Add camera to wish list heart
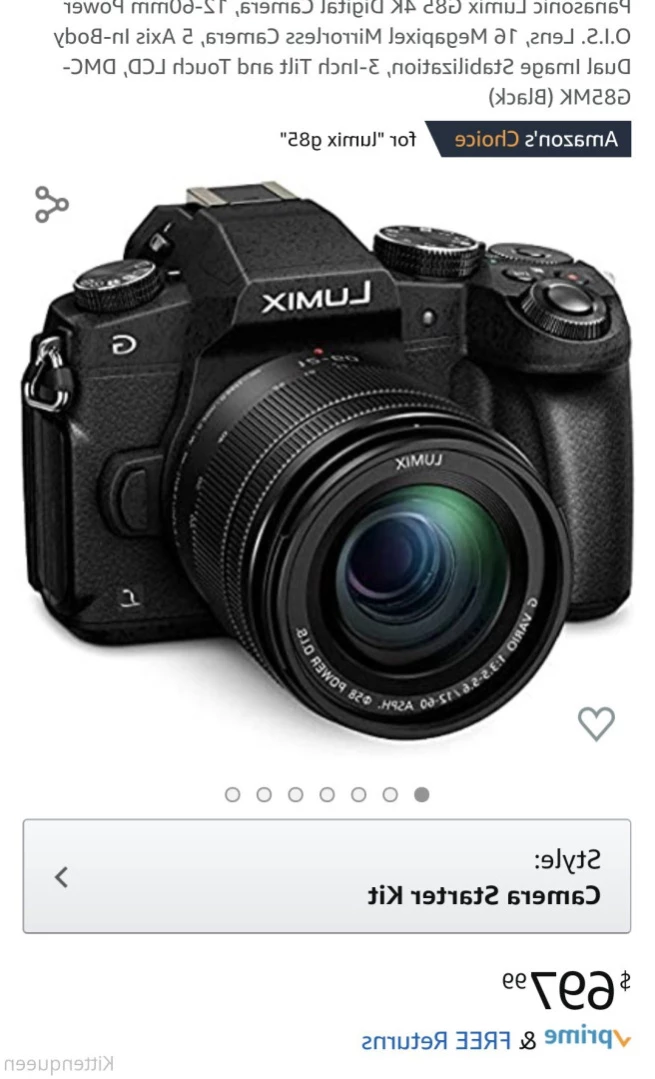Image resolution: width=655 pixels, height=1079 pixels. (596, 723)
